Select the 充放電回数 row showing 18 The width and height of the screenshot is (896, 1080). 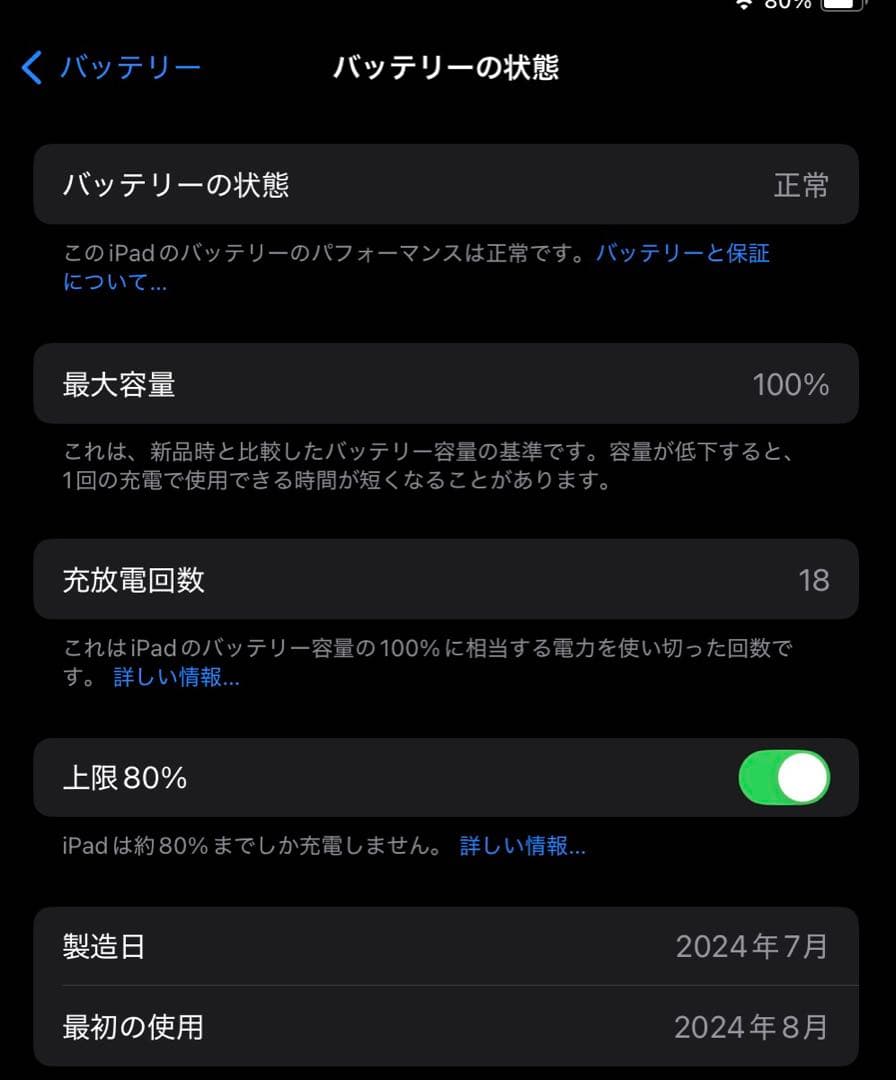point(448,580)
